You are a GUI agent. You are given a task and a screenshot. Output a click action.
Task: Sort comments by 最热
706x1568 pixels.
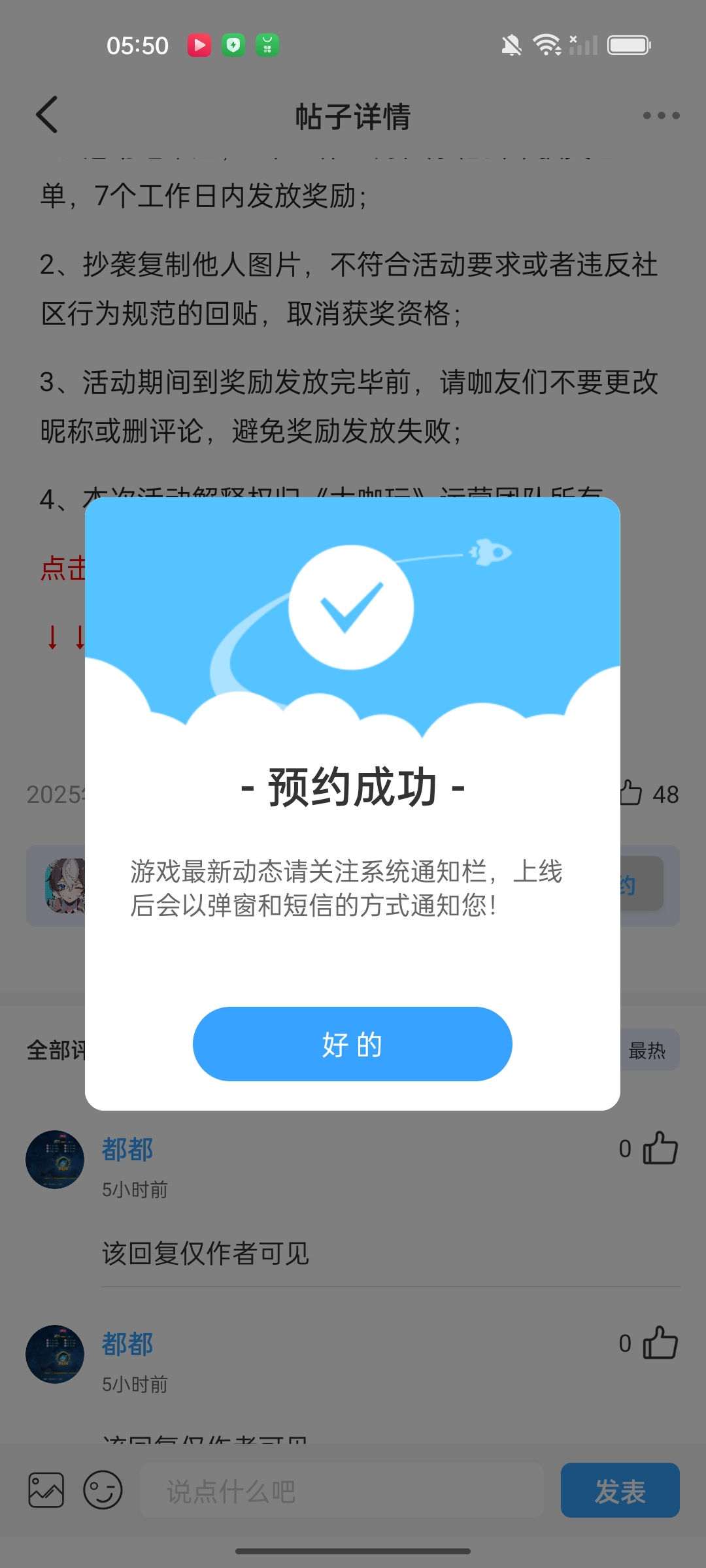click(x=647, y=1051)
